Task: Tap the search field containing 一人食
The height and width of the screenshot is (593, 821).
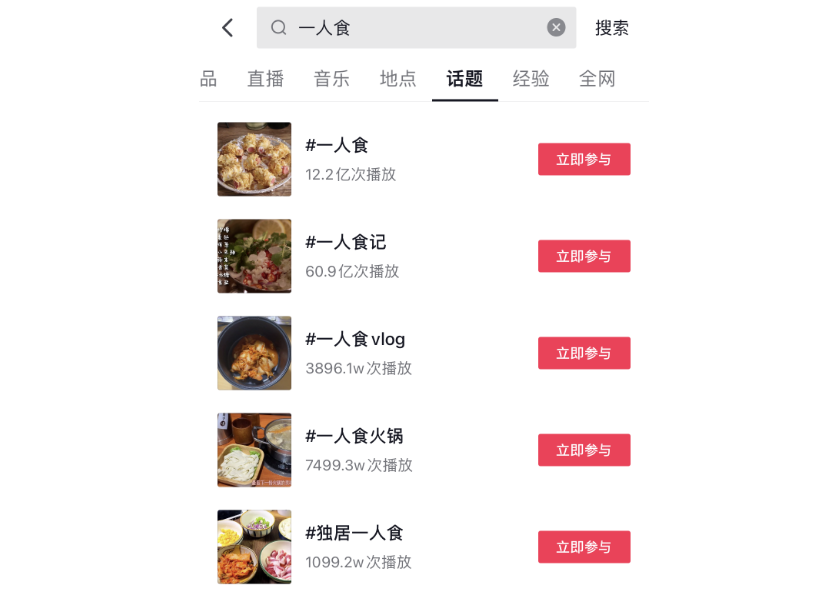Action: [410, 28]
